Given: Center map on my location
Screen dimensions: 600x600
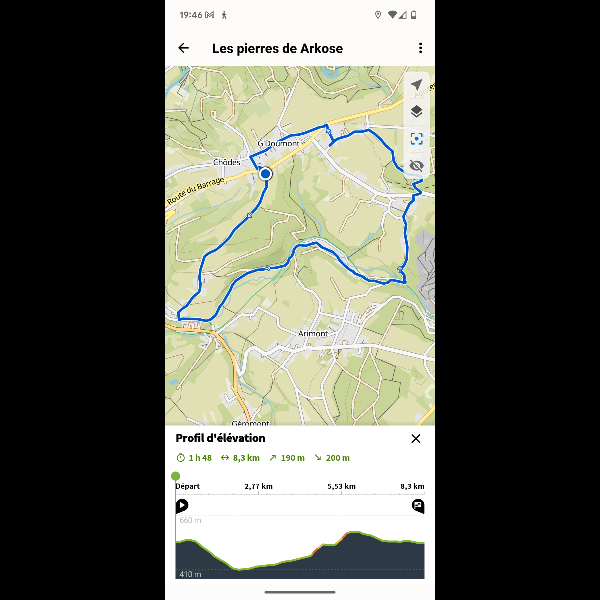Looking at the screenshot, I should coord(417,85).
